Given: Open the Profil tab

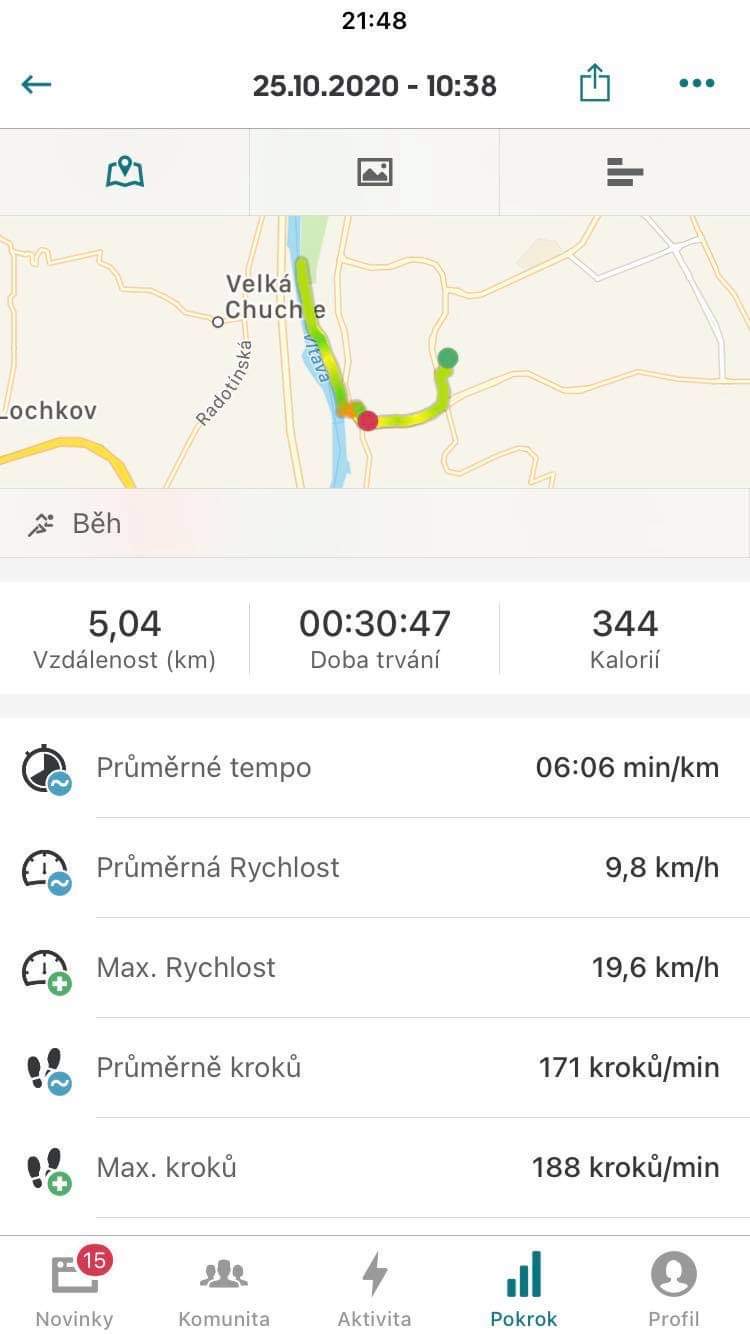Looking at the screenshot, I should [x=674, y=1286].
